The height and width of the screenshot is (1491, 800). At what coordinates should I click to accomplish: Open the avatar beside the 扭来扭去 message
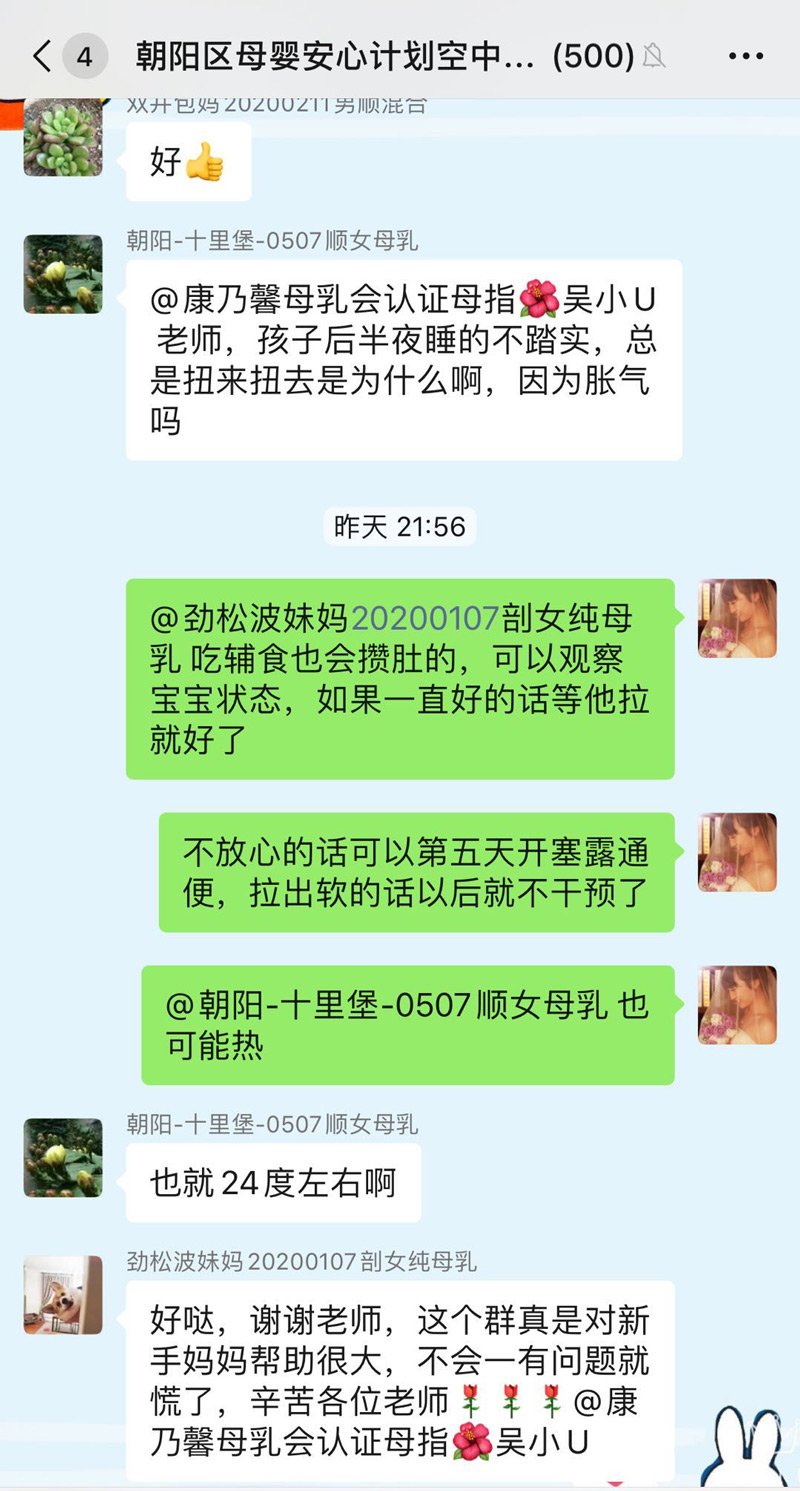click(63, 274)
